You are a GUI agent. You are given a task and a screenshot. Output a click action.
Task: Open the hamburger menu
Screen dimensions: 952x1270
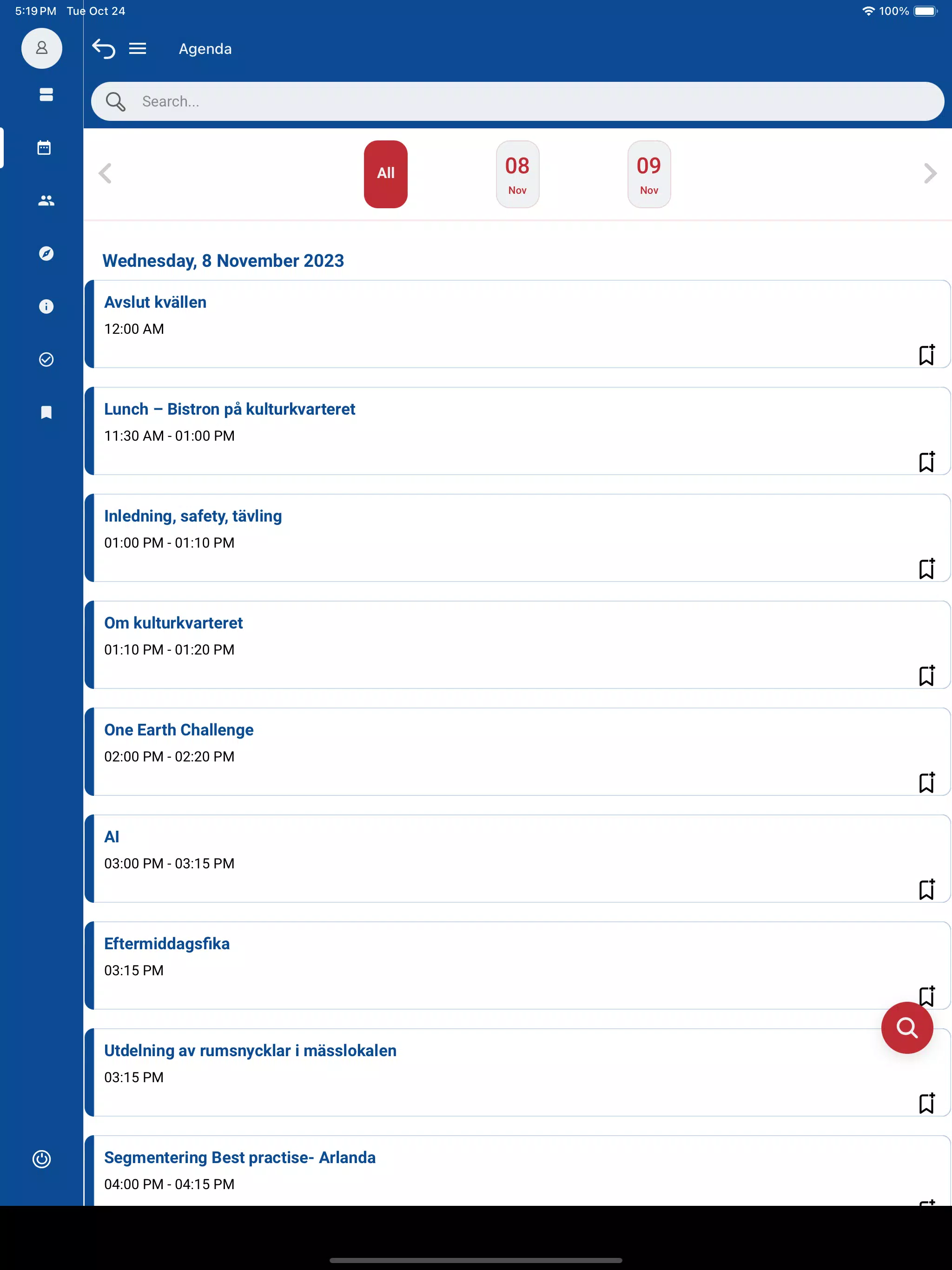(138, 49)
